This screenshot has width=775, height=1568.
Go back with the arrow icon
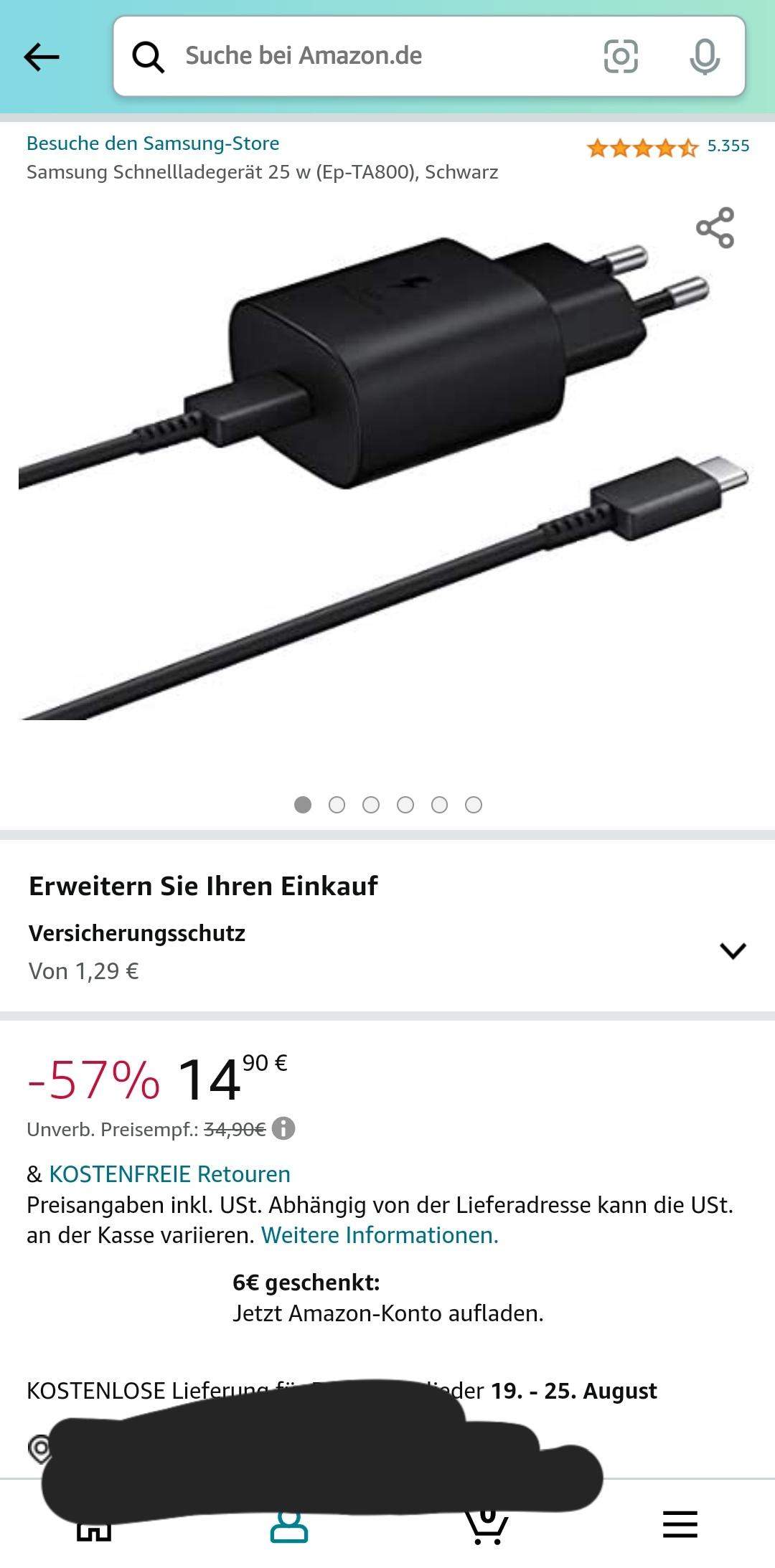[41, 57]
